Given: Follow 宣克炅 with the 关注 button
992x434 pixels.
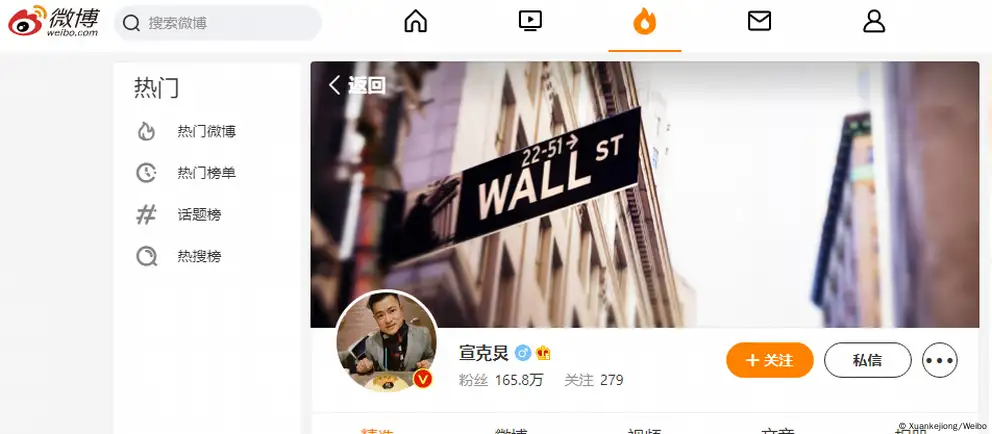Looking at the screenshot, I should [769, 360].
